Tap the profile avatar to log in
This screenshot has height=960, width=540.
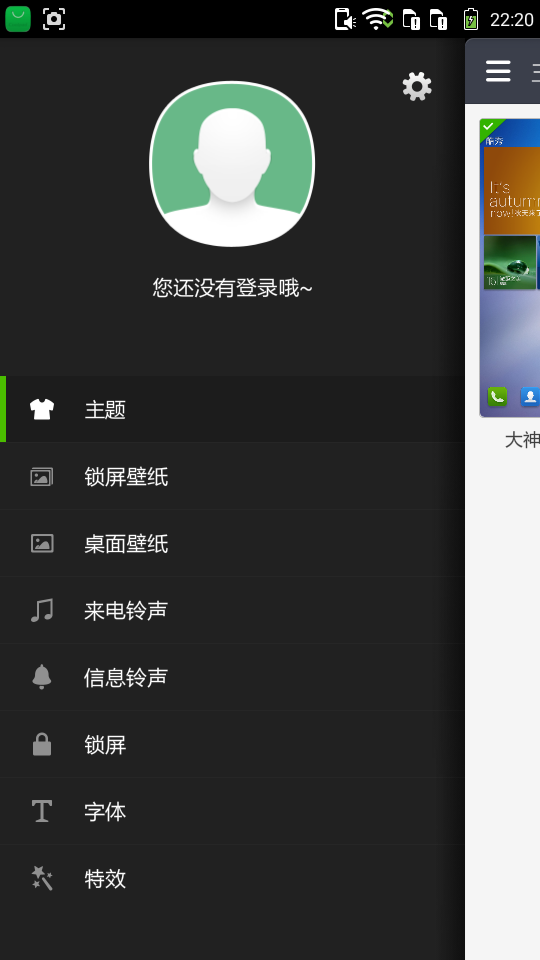[x=232, y=164]
